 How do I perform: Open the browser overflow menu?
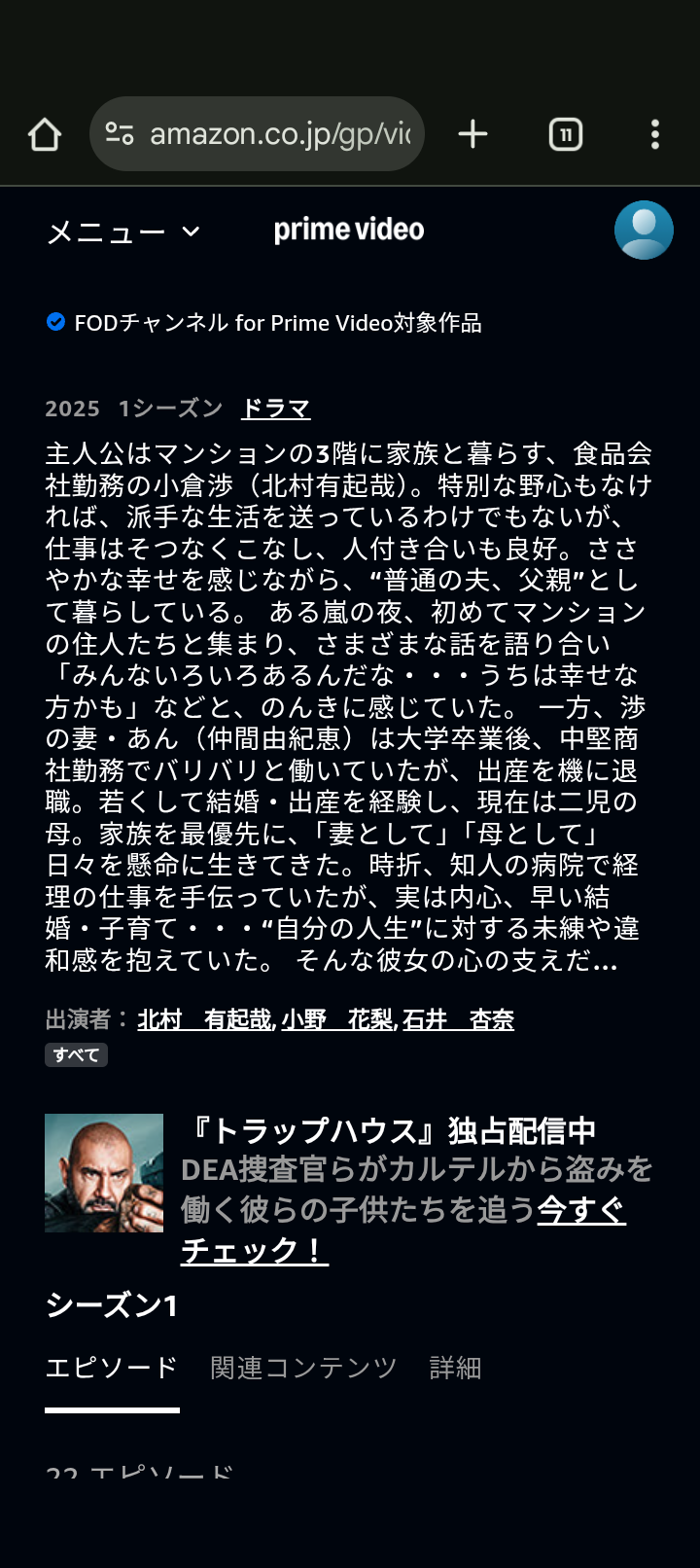click(x=655, y=134)
